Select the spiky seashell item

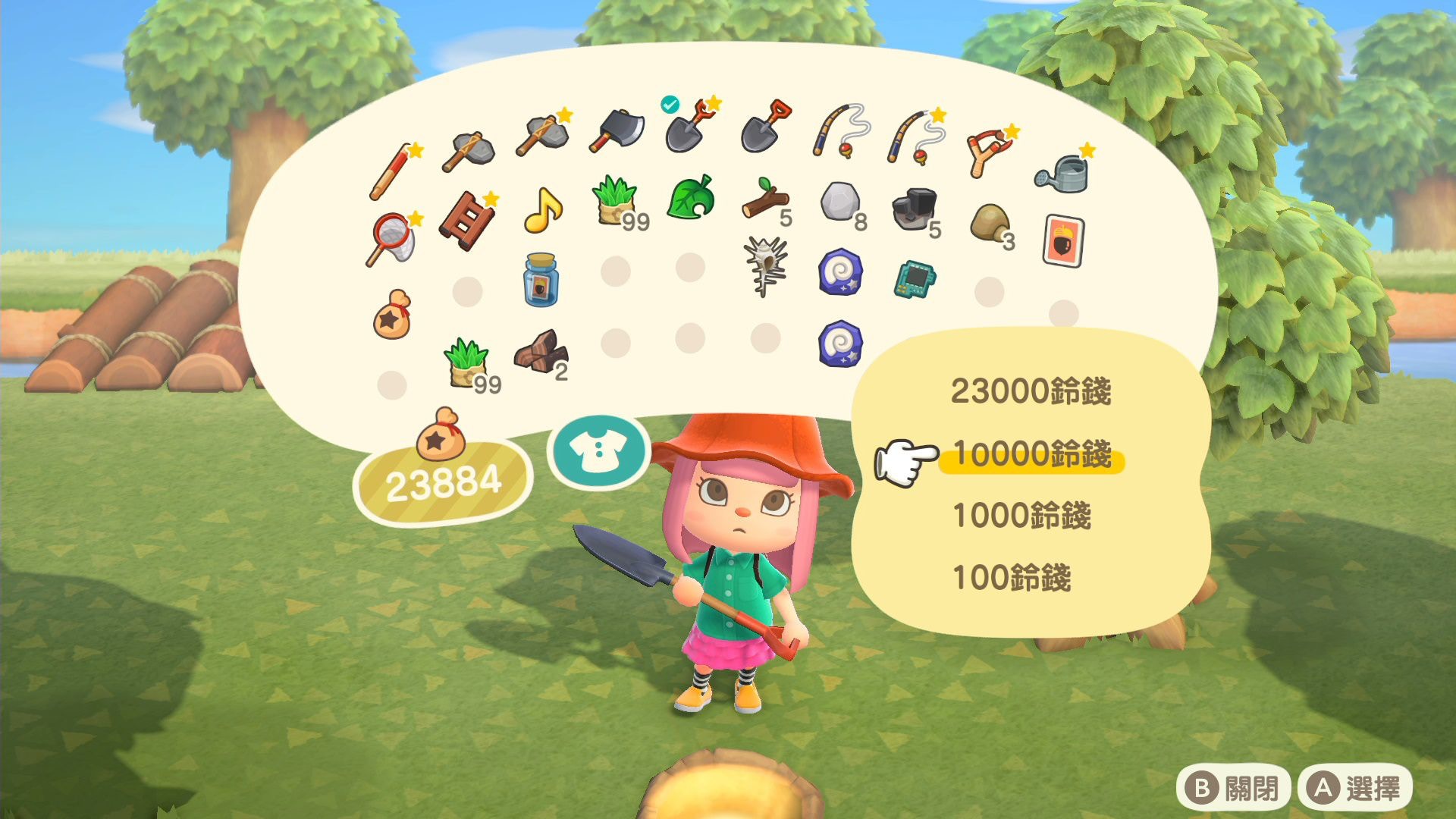(764, 265)
